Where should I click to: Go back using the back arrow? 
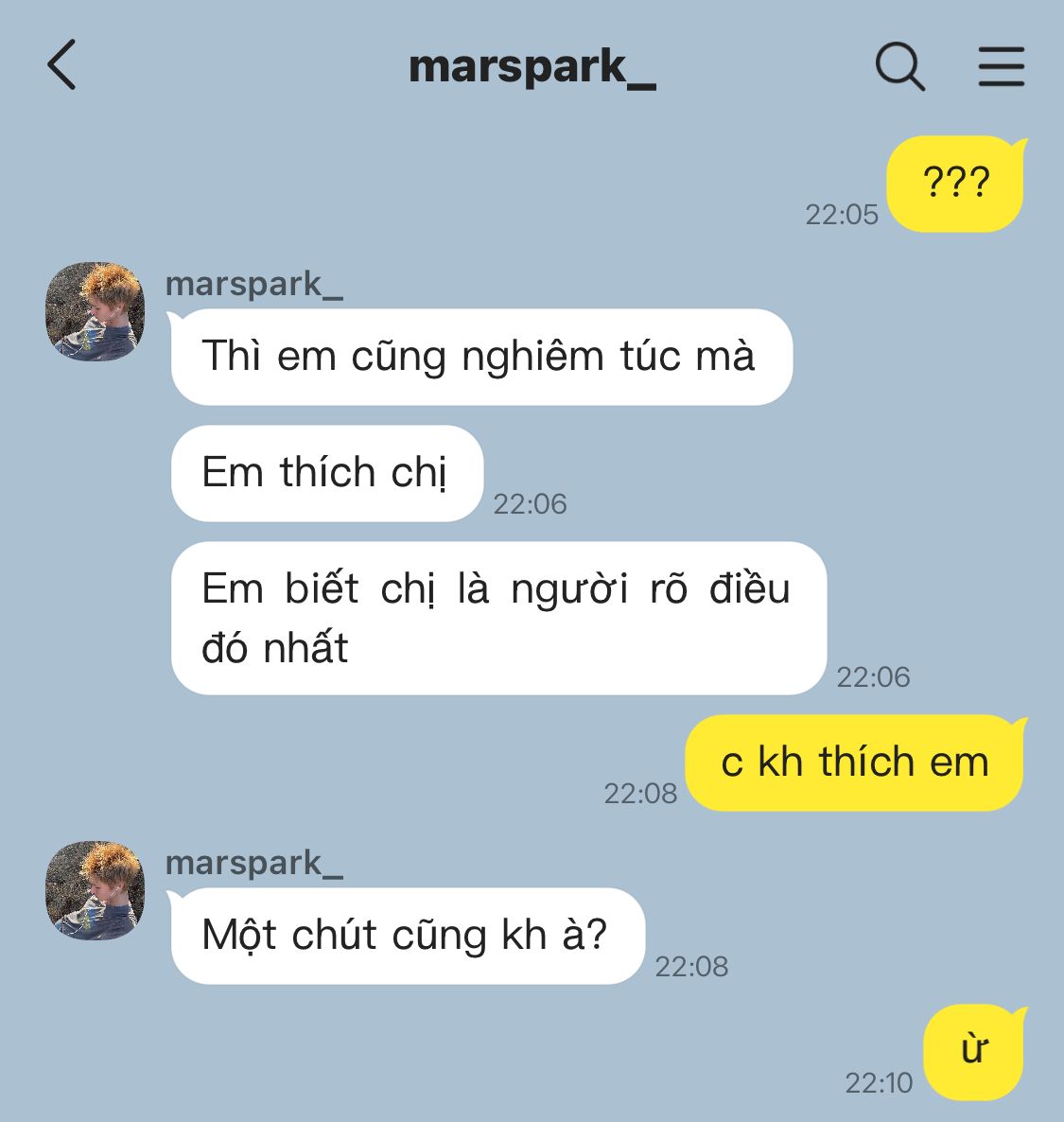61,65
